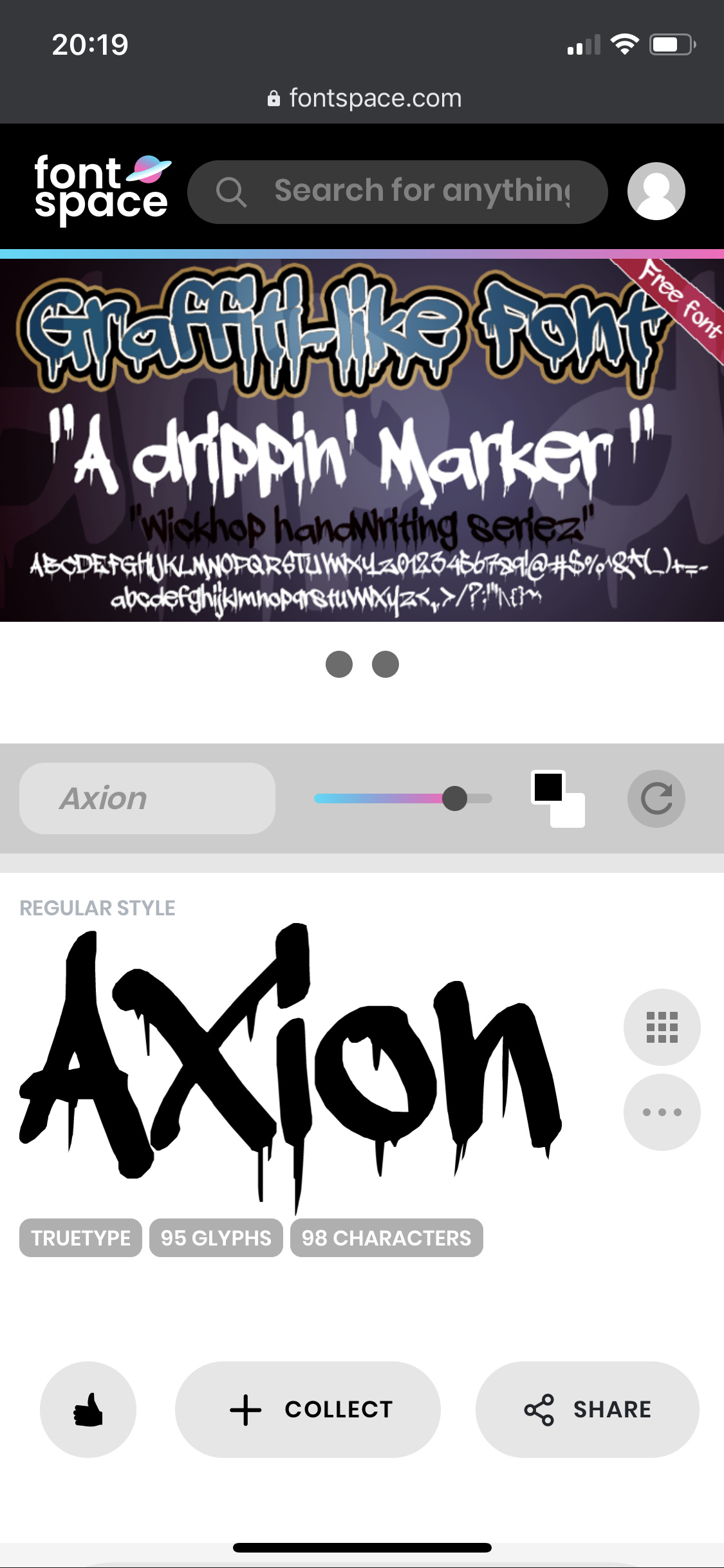Tap the font size slider
Image resolution: width=724 pixels, height=1568 pixels.
[x=403, y=799]
